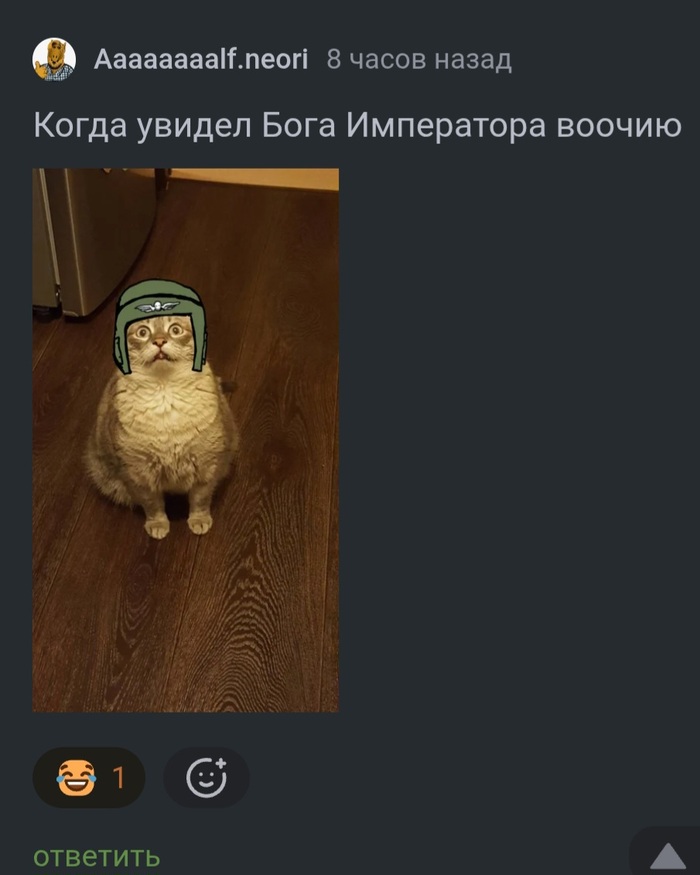Image resolution: width=700 pixels, height=875 pixels.
Task: Open the cat picture in the comment
Action: pos(185,440)
